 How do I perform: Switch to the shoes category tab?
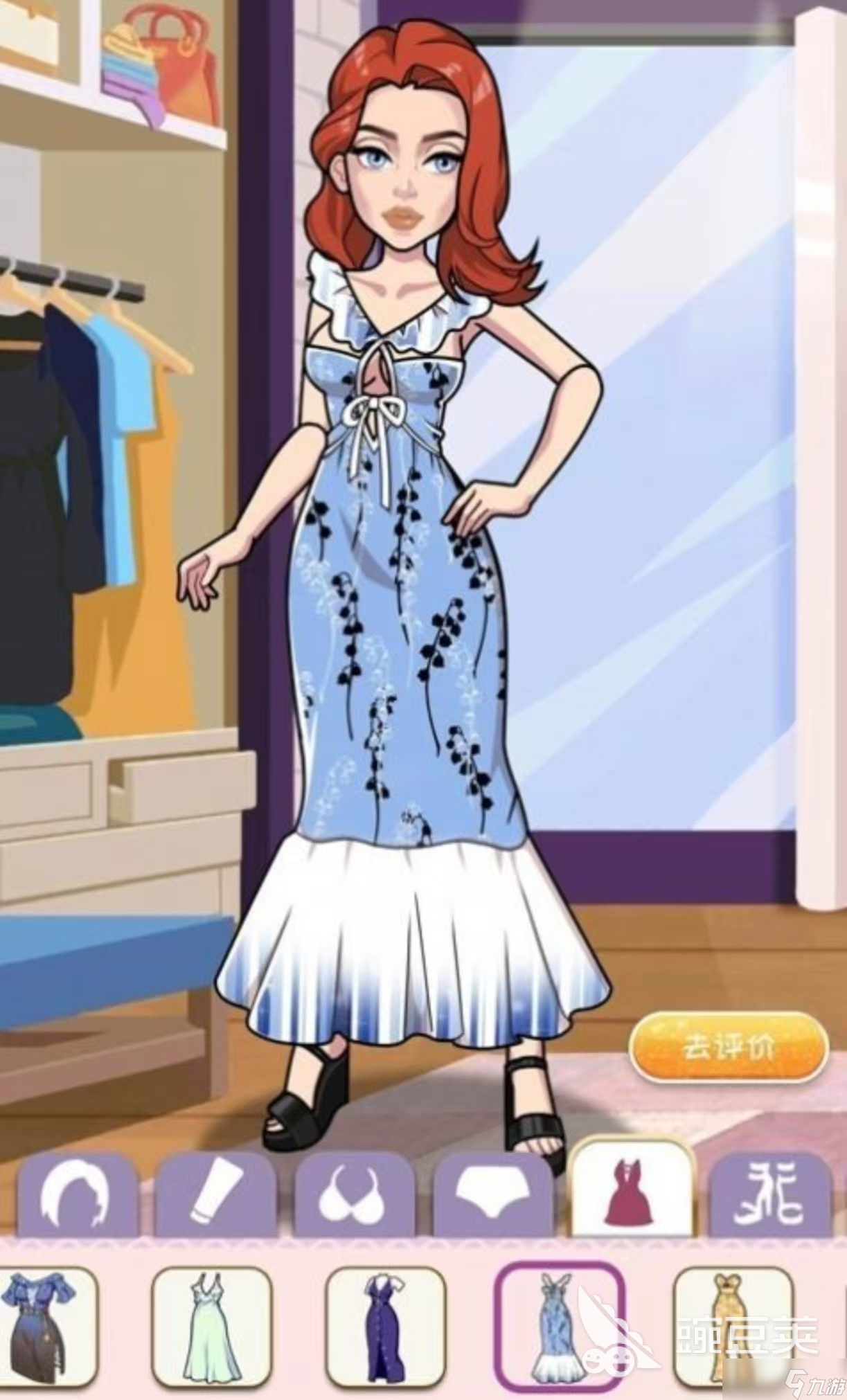coord(770,1196)
